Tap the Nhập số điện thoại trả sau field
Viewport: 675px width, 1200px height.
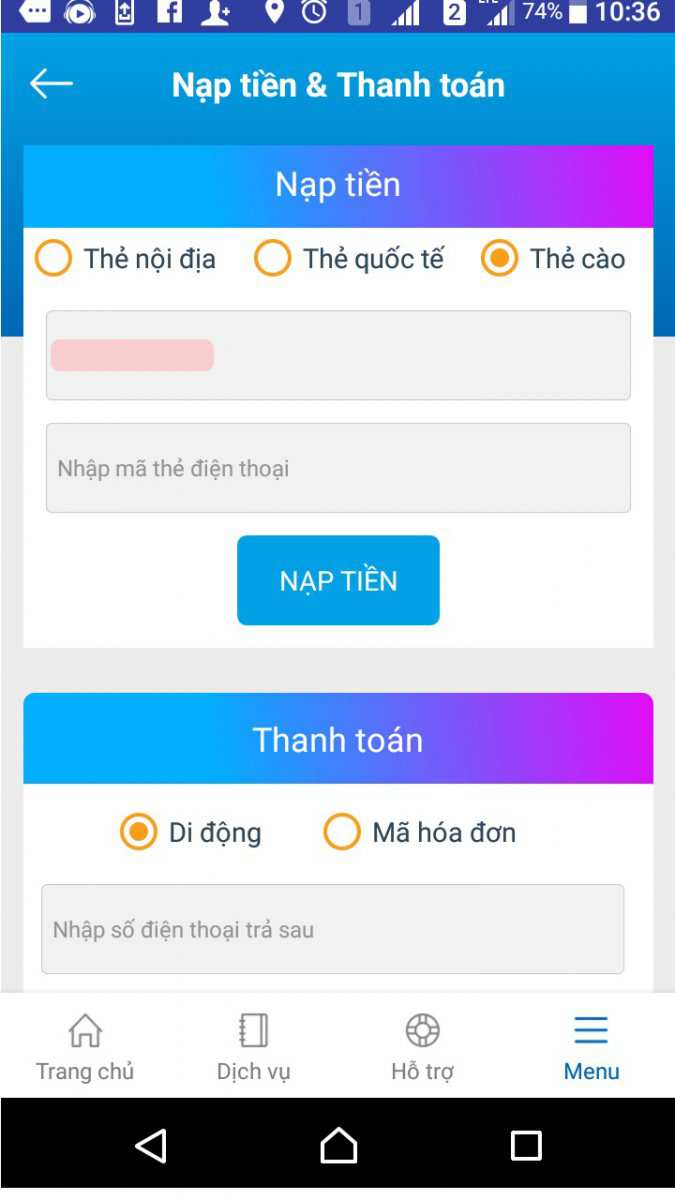coord(332,929)
